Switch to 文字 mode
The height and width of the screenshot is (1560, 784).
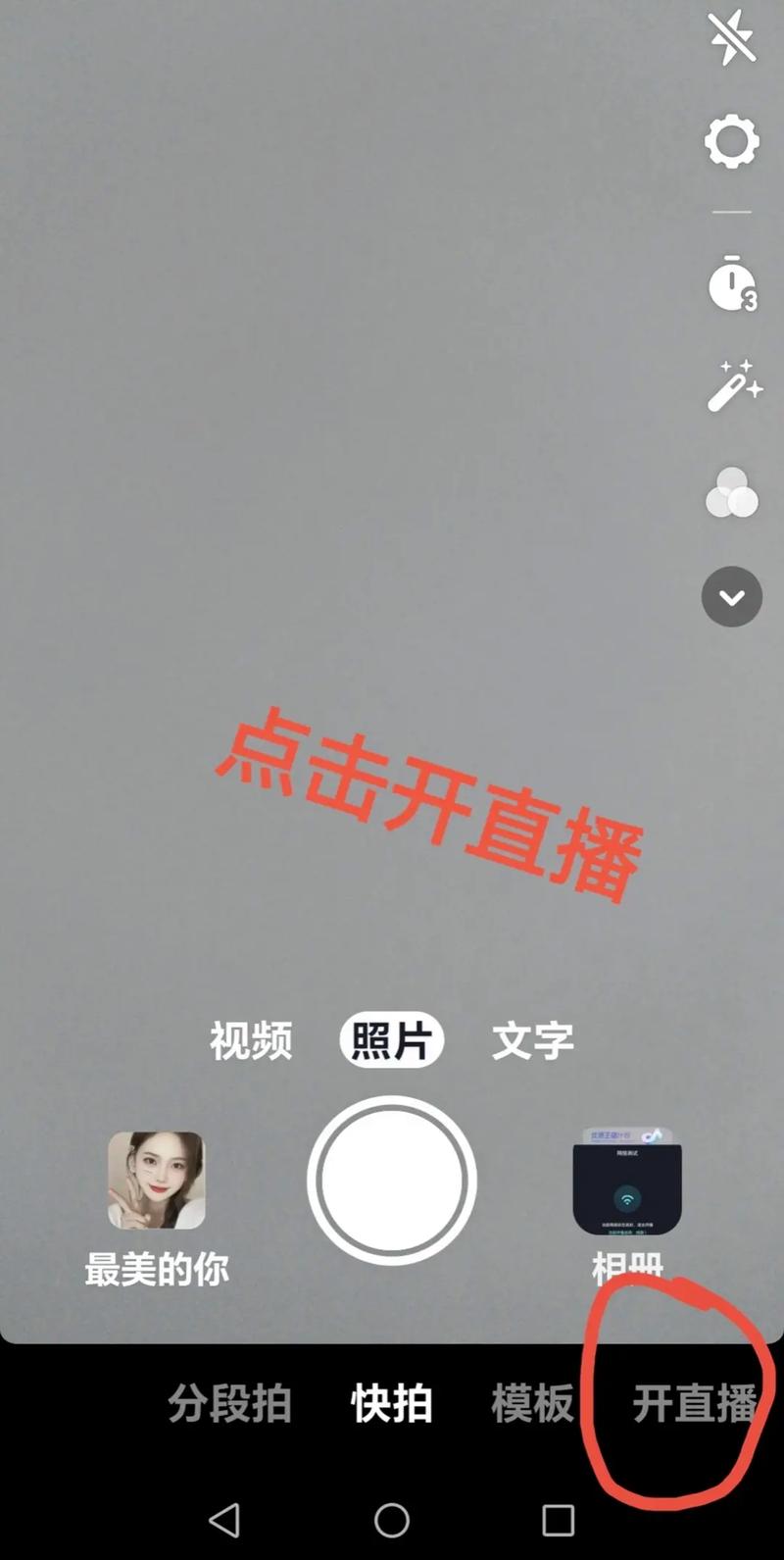pyautogui.click(x=532, y=1040)
